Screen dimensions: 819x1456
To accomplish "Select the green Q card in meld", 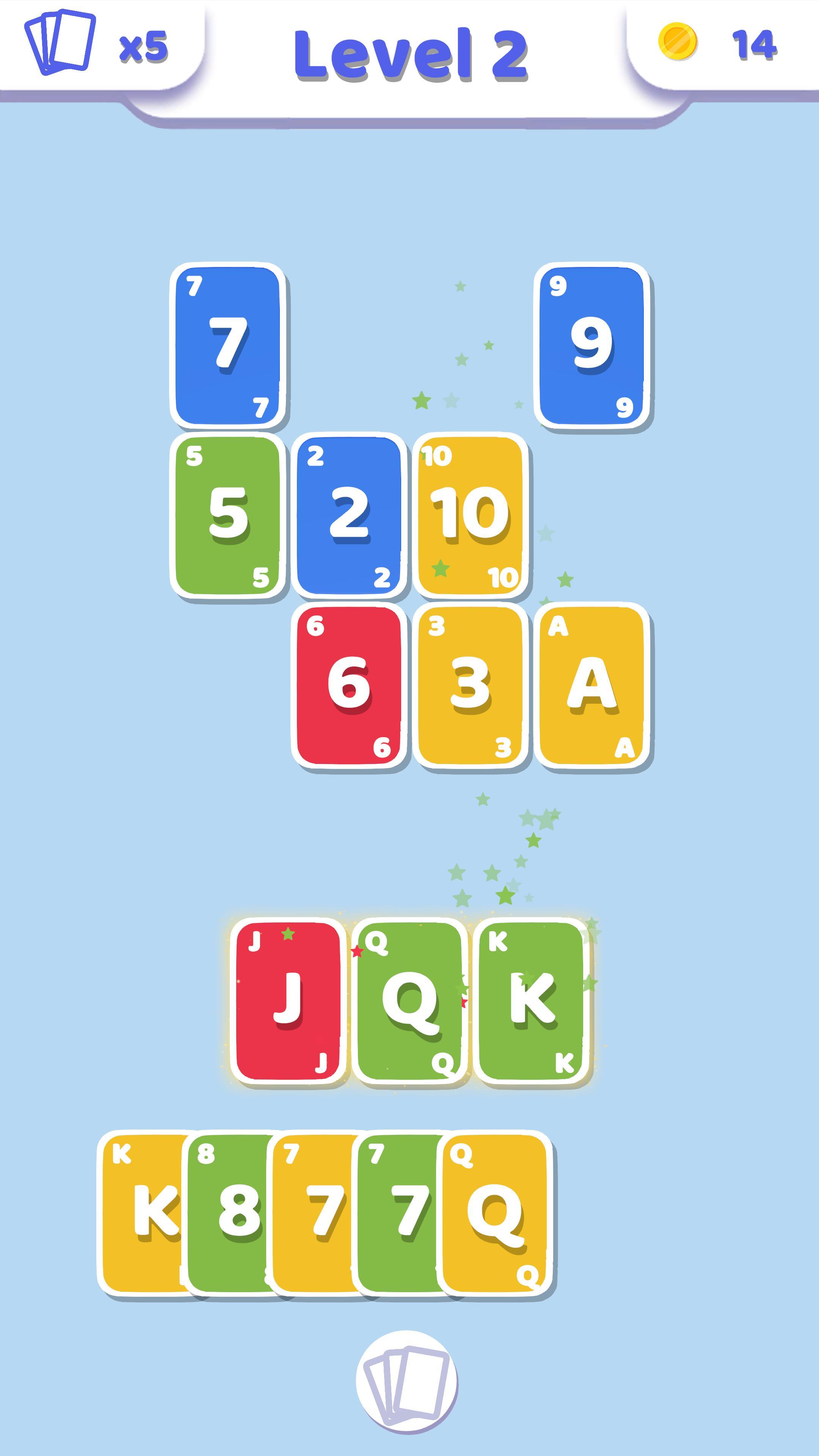I will (410, 1001).
